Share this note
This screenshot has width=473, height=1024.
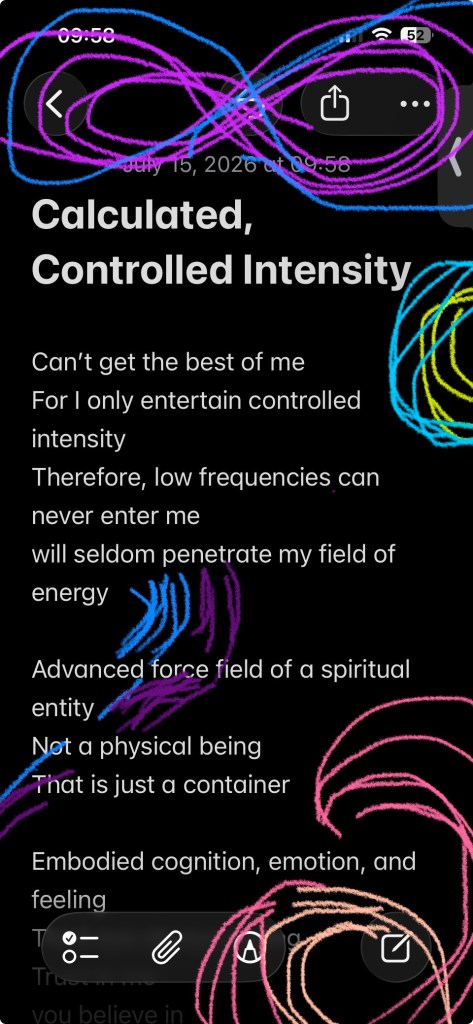(x=335, y=104)
